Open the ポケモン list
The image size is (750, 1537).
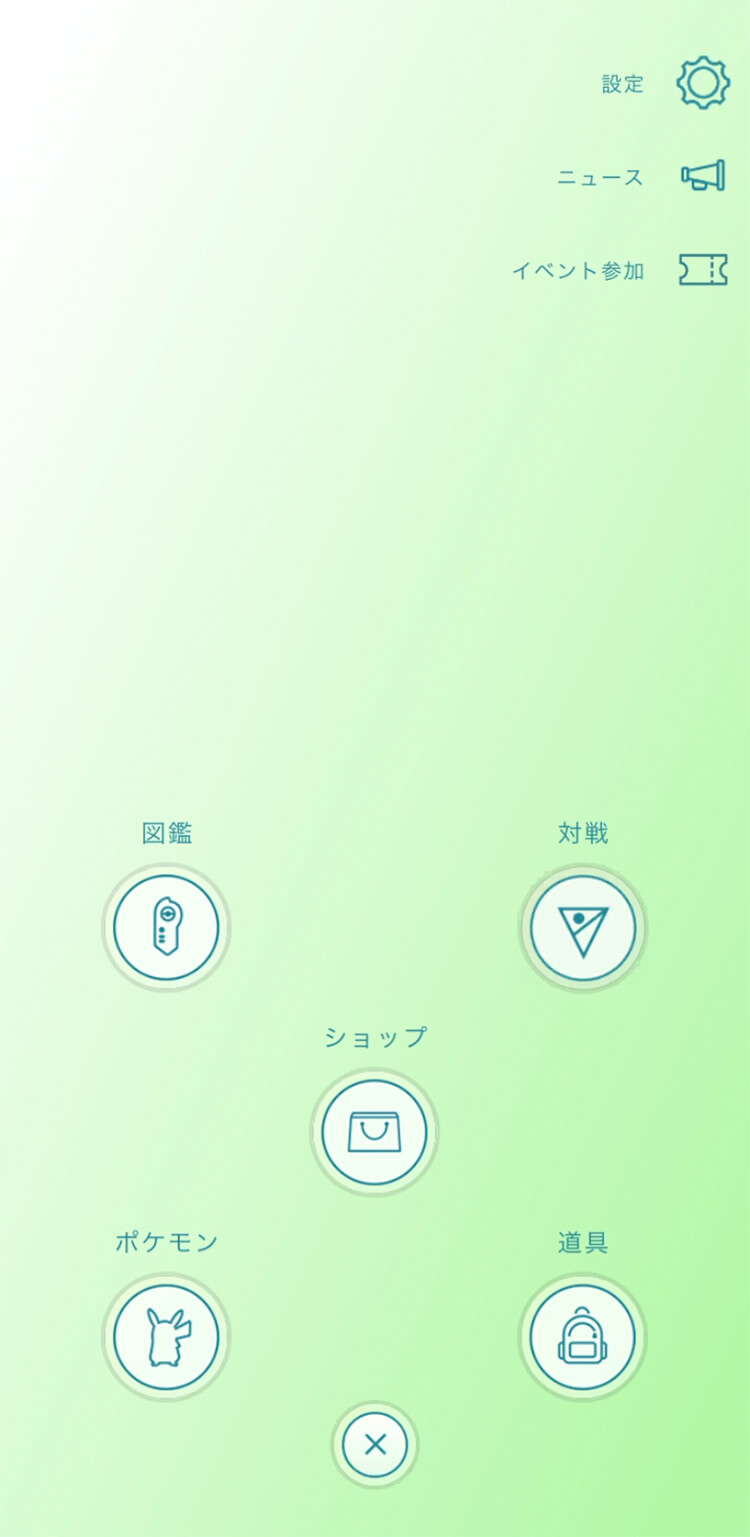[166, 1336]
